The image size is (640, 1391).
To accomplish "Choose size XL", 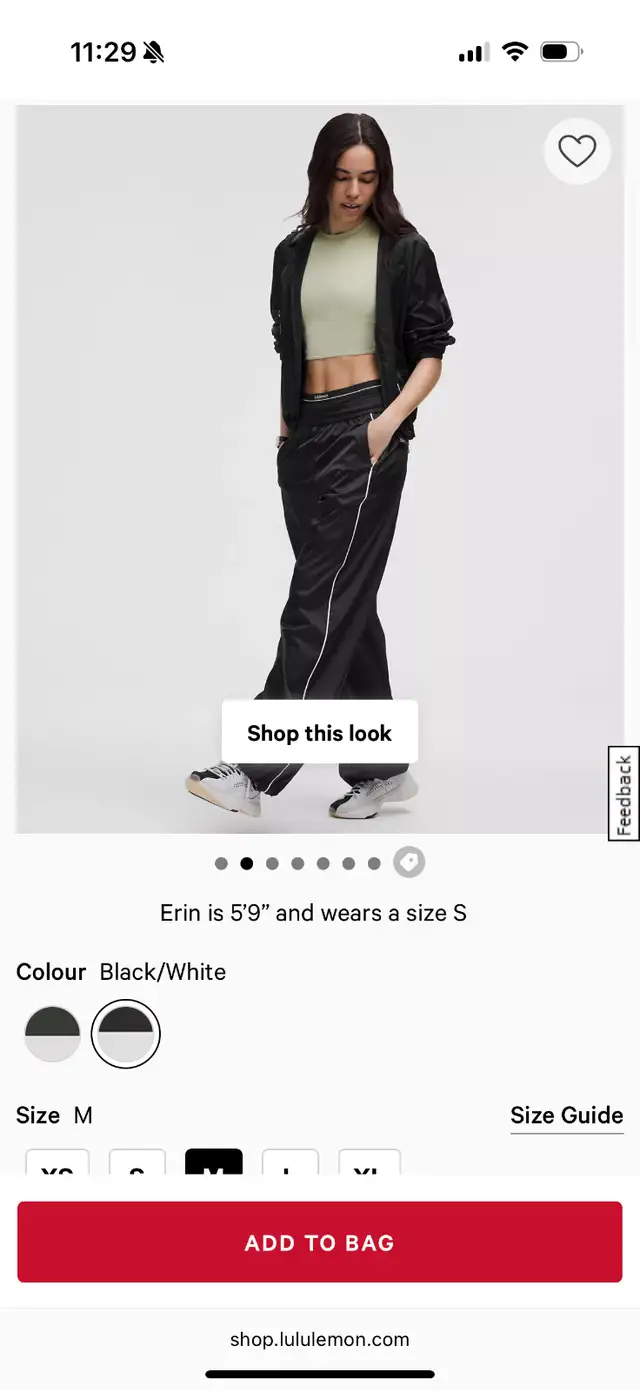I will pos(369,1164).
